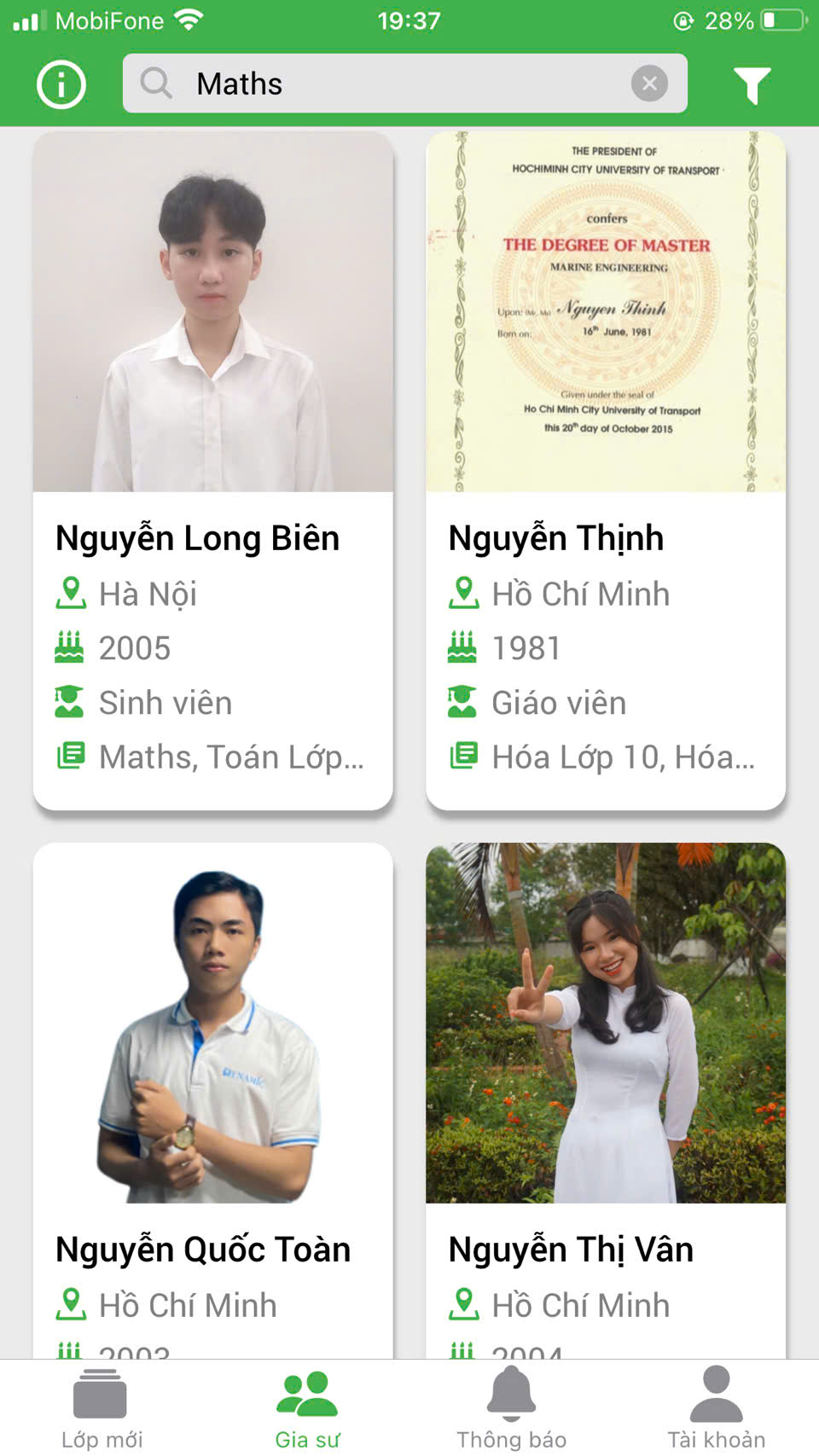Image resolution: width=819 pixels, height=1456 pixels.
Task: Open the Thông báo notifications tab
Action: tap(512, 1408)
